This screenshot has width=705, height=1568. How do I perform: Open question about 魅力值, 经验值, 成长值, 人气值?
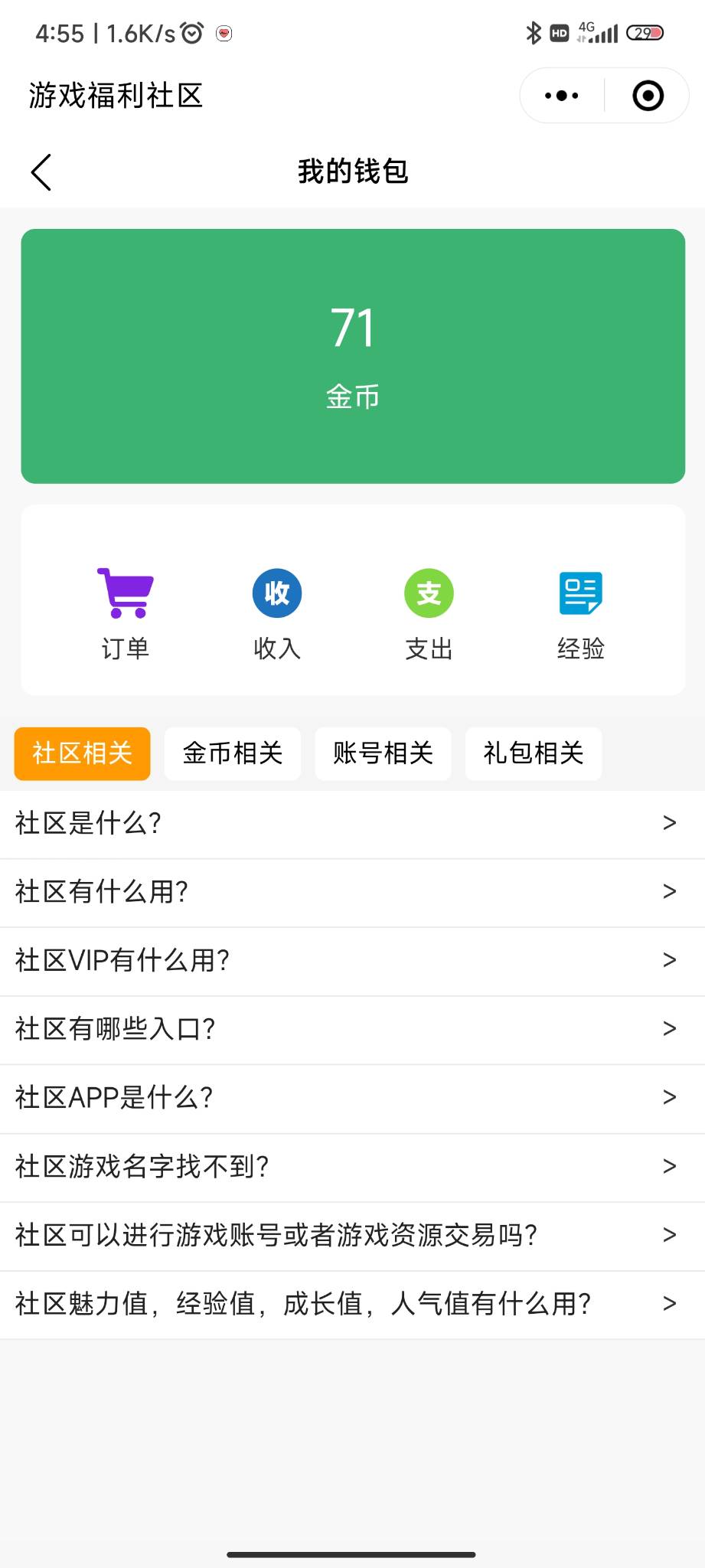(x=352, y=1304)
